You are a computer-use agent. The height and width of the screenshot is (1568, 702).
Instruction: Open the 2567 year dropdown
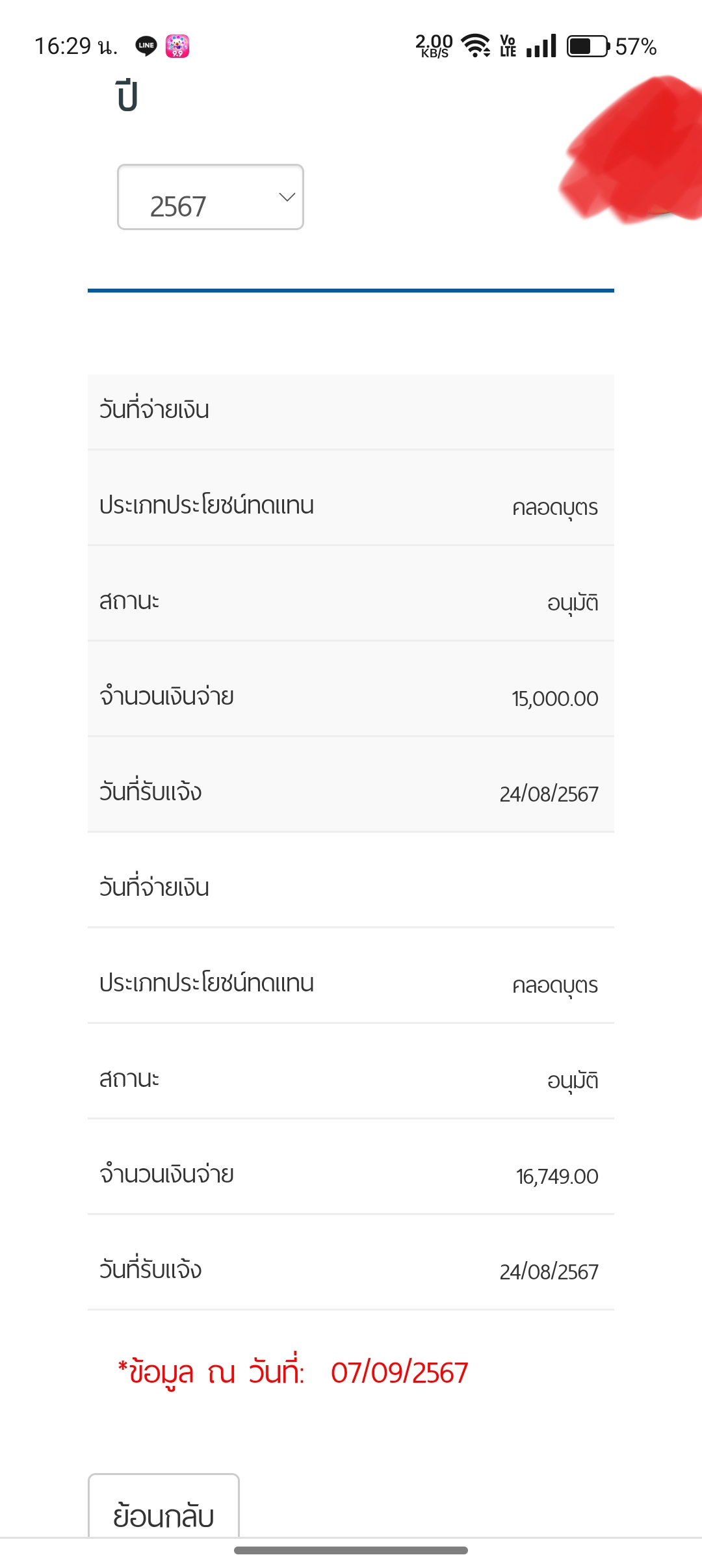pos(211,197)
